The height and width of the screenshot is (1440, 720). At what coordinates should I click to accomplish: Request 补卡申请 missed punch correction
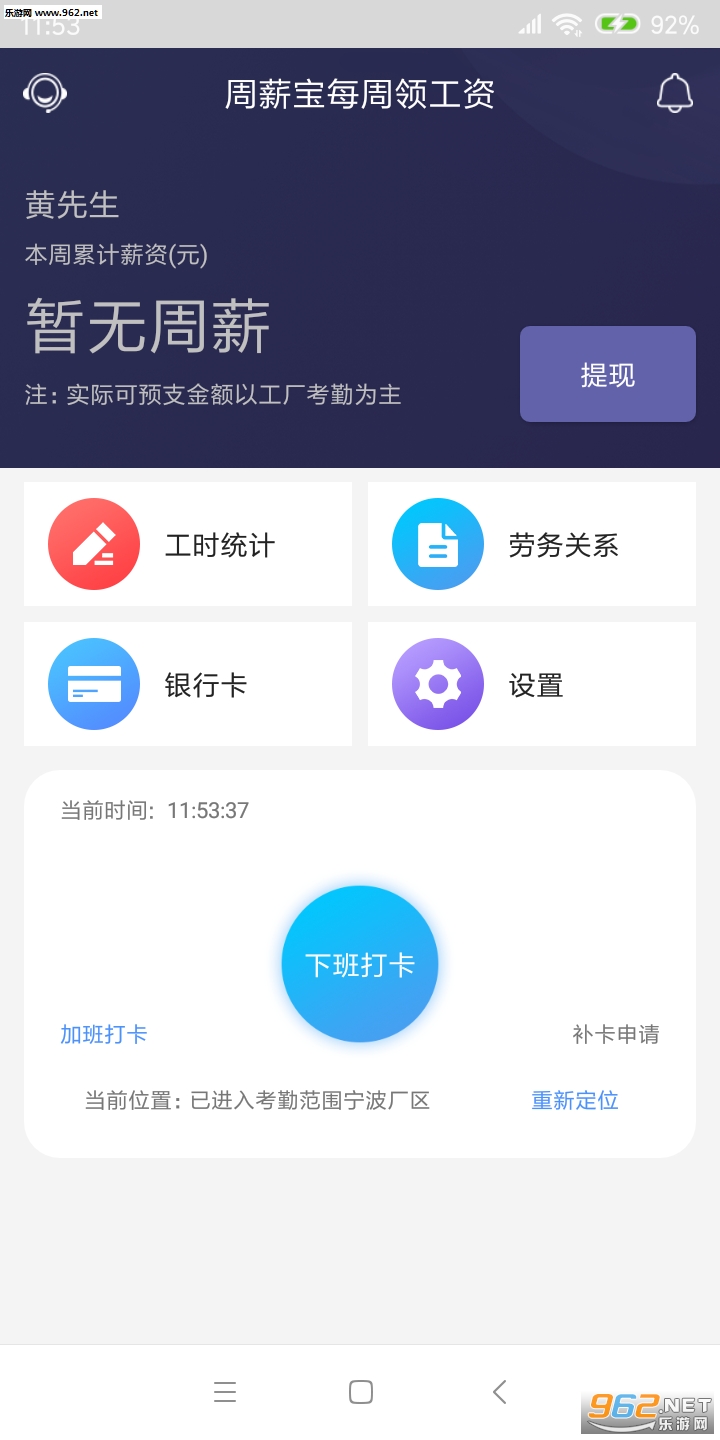tap(615, 1034)
